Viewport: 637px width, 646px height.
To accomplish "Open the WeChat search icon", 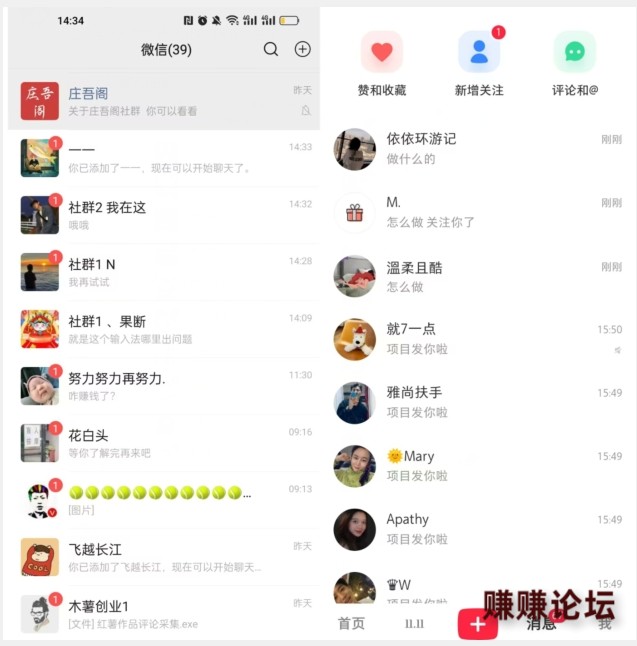I will [x=271, y=49].
